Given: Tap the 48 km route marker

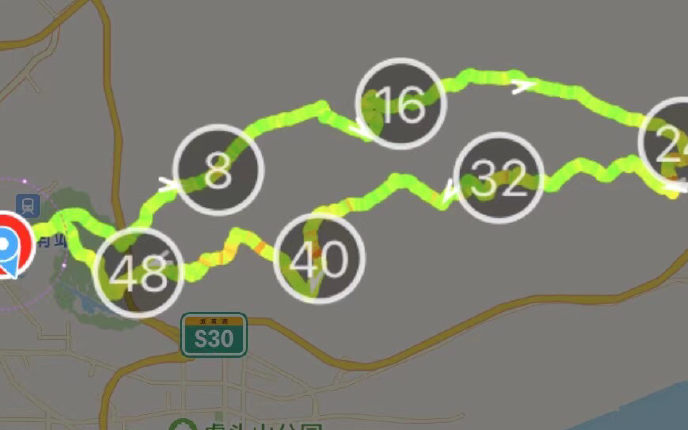Looking at the screenshot, I should 140,273.
